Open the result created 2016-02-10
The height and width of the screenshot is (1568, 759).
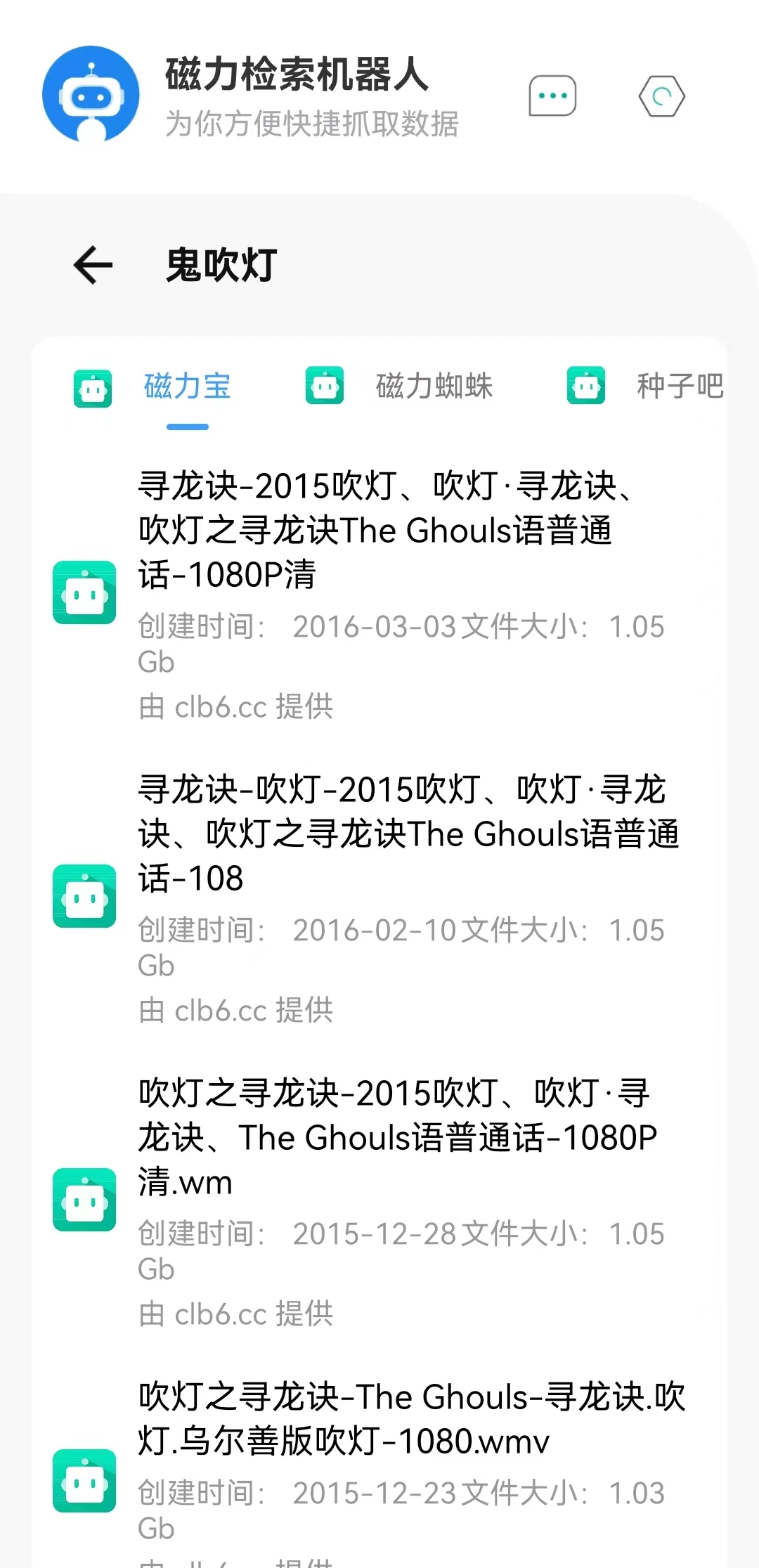pyautogui.click(x=379, y=898)
